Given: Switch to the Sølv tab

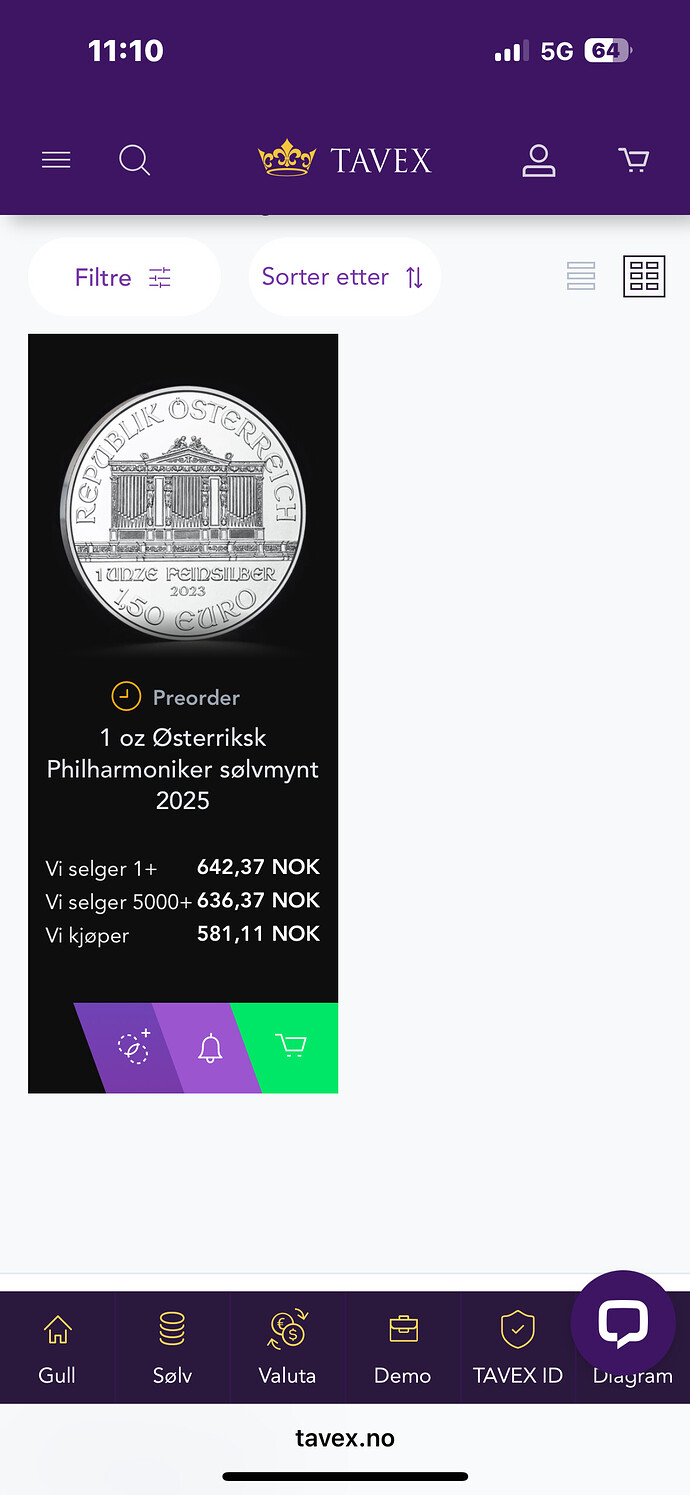Looking at the screenshot, I should pyautogui.click(x=172, y=1346).
